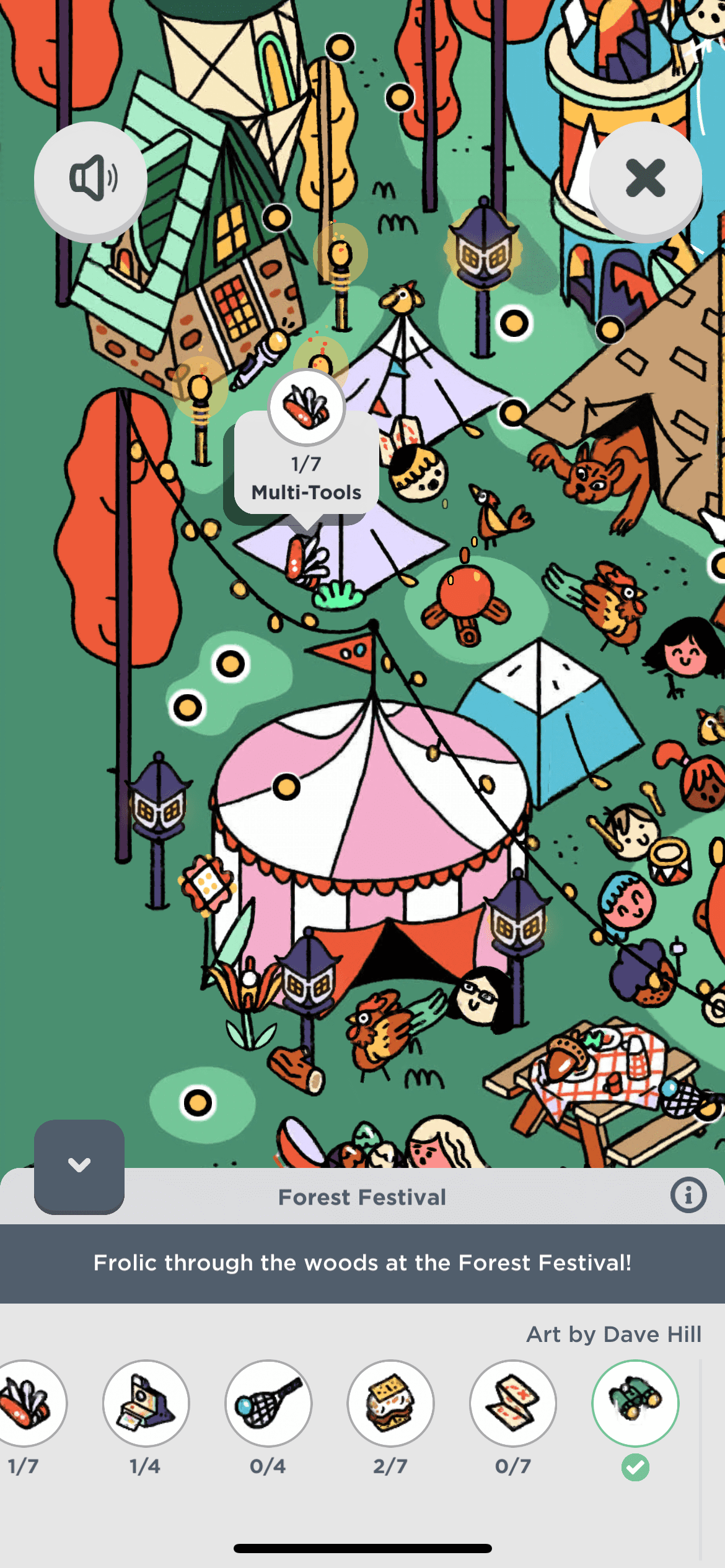This screenshot has height=1568, width=725.
Task: Select the completed binoculars item
Action: tap(635, 1403)
